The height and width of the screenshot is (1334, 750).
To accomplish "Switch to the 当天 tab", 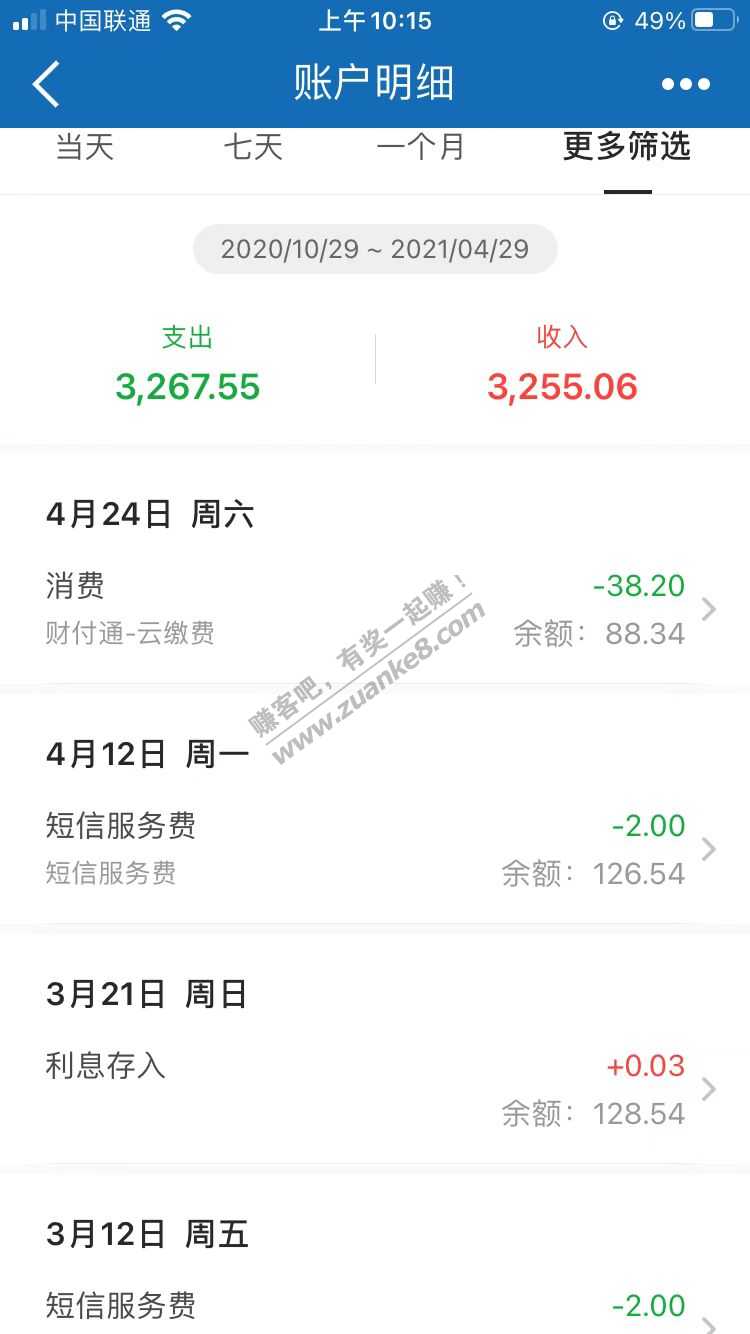I will point(85,147).
